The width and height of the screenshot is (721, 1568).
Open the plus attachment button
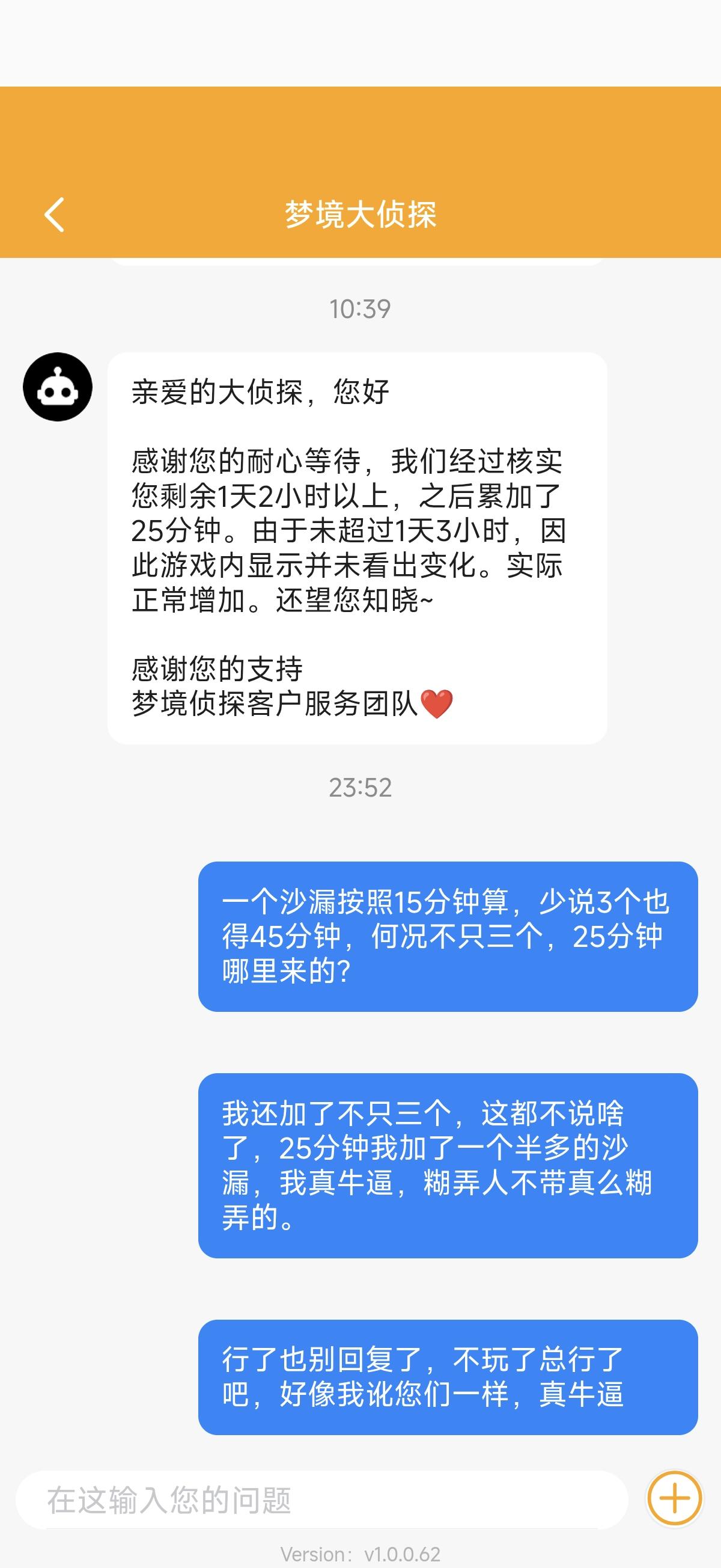point(674,1498)
